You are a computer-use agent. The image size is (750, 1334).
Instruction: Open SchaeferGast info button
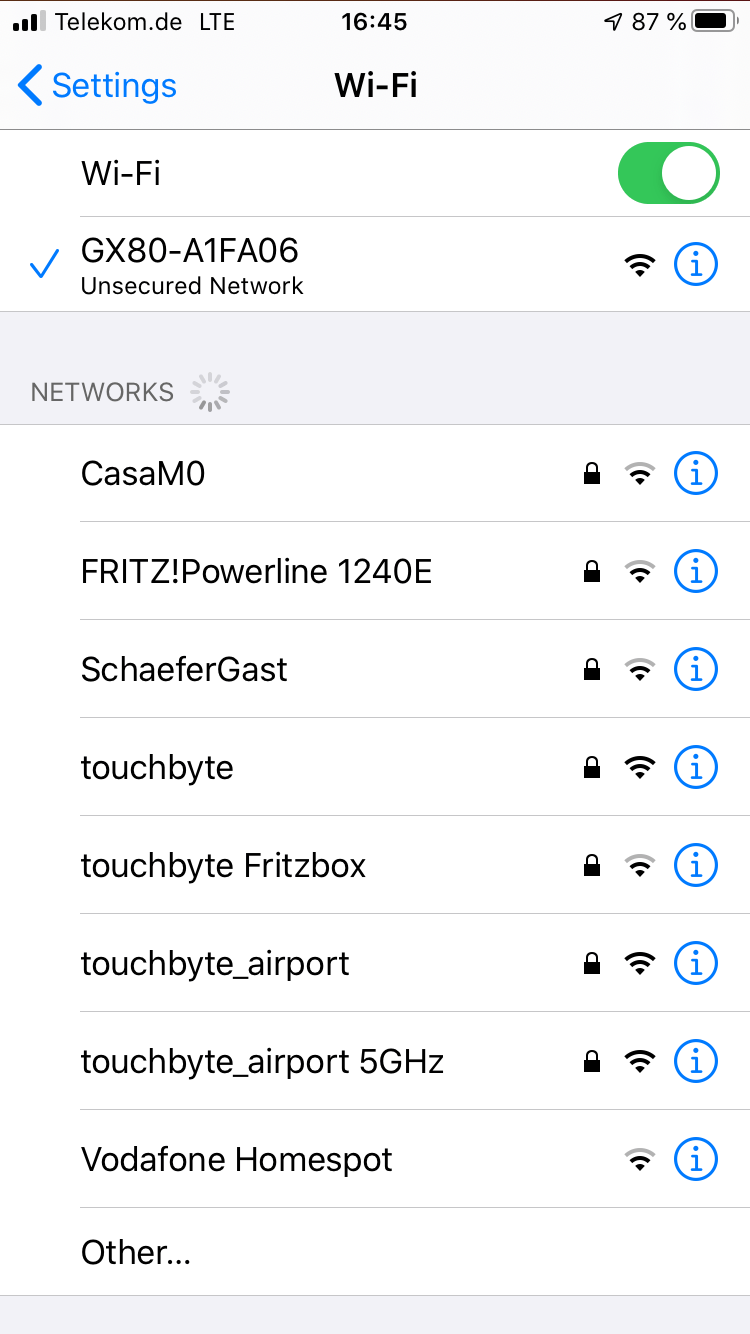[696, 669]
